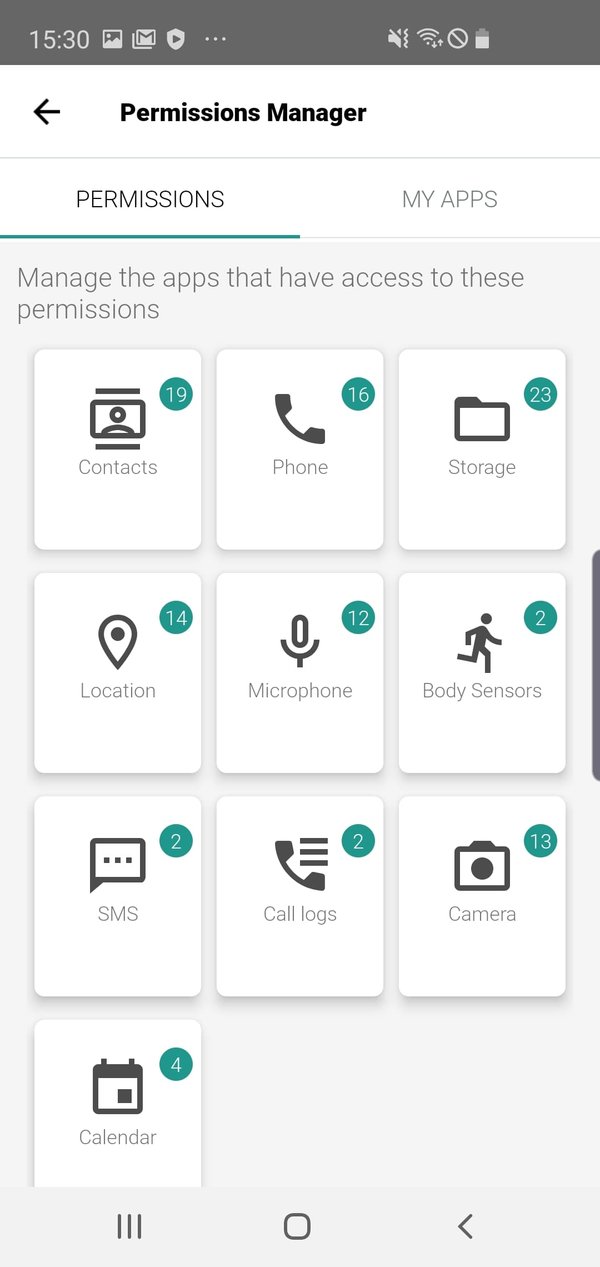
Task: View apps with Microphone access
Action: [x=300, y=672]
